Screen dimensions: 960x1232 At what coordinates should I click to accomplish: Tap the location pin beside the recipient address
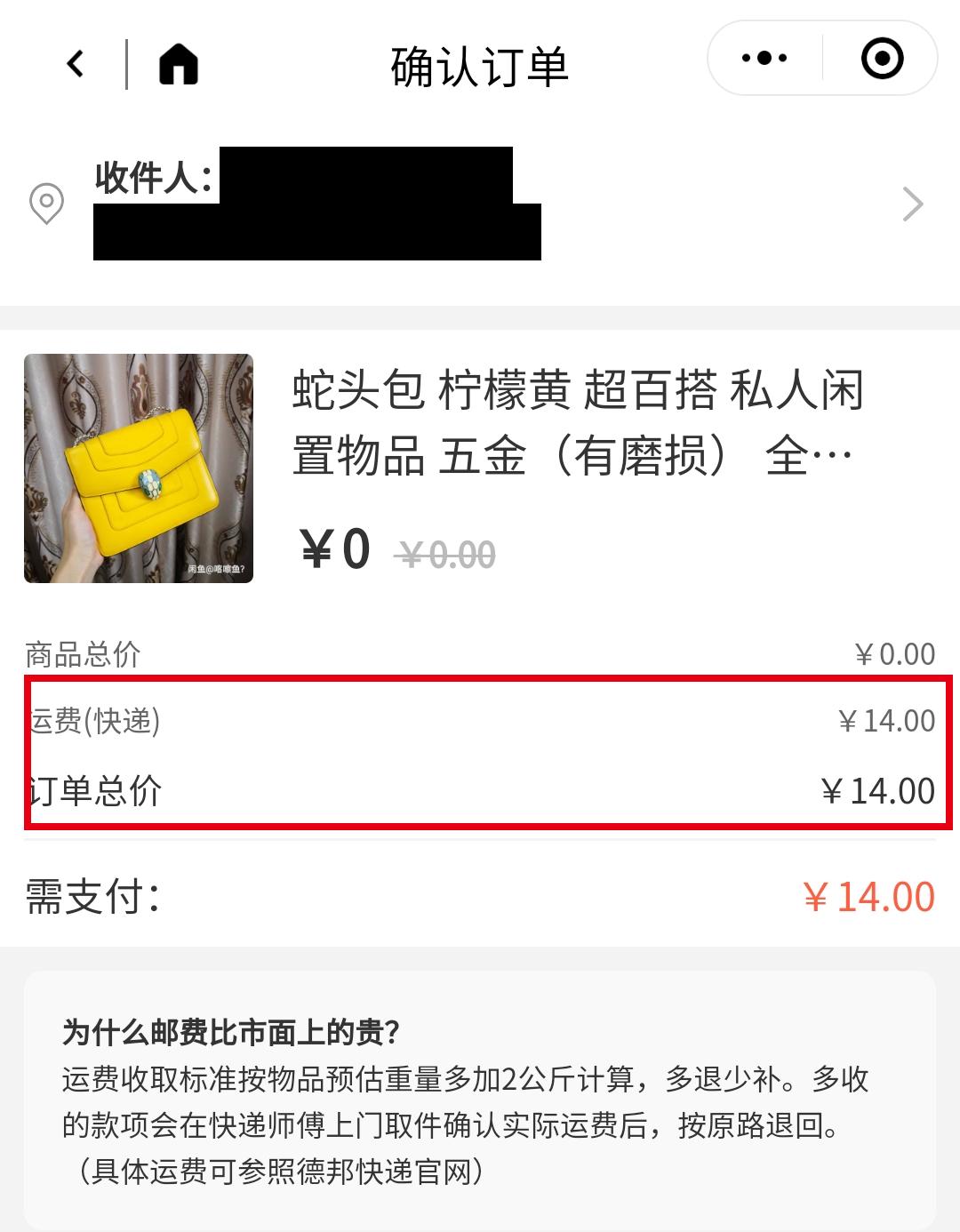coord(45,205)
